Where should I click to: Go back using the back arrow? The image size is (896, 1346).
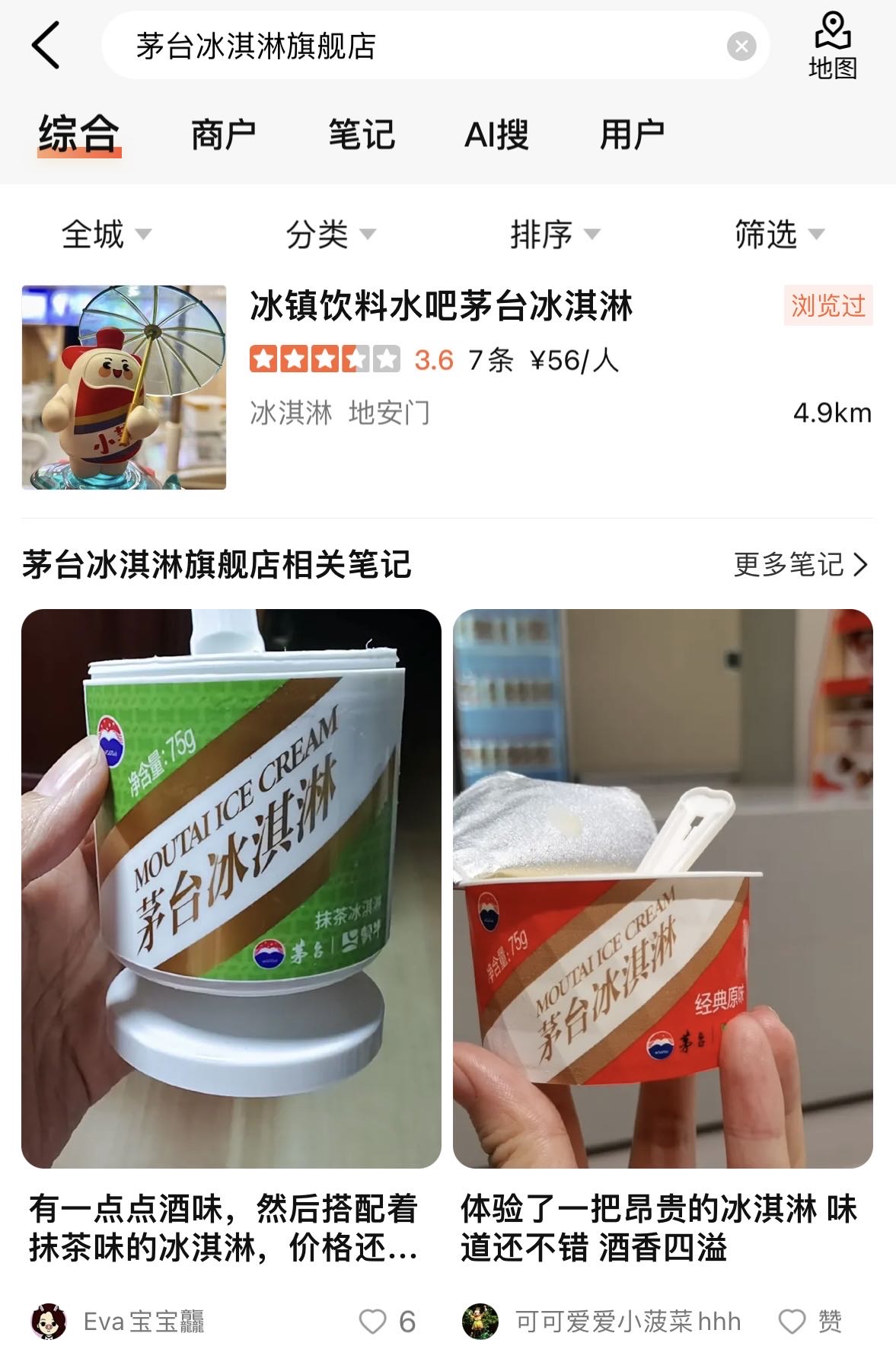46,46
